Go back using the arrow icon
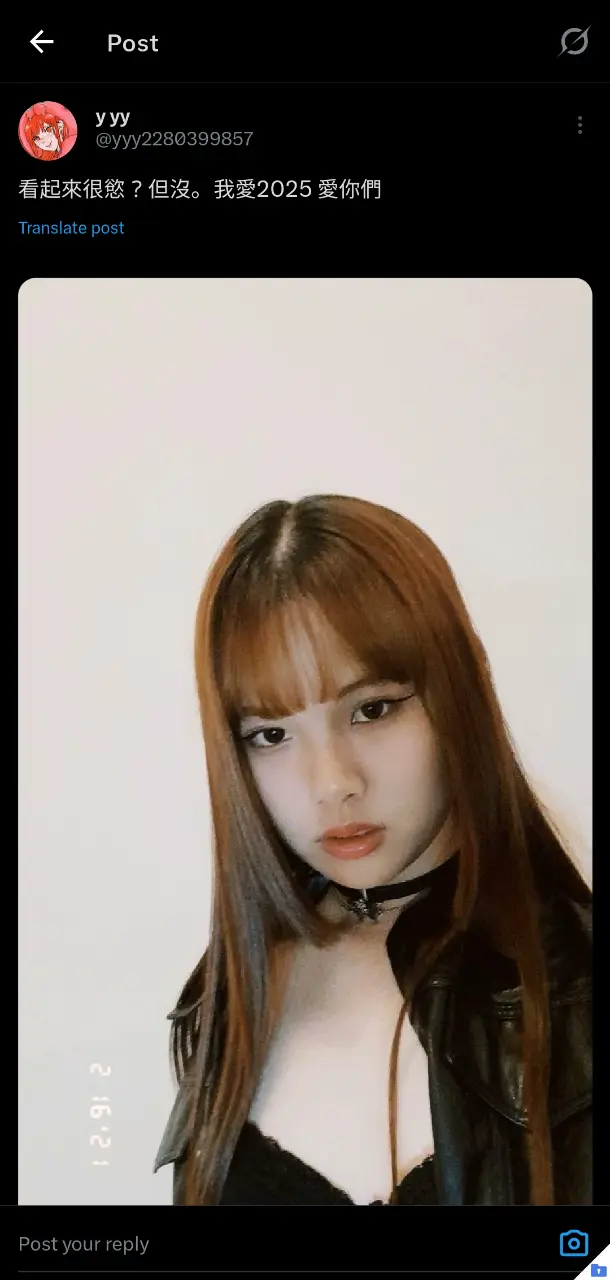610x1280 pixels. tap(41, 42)
